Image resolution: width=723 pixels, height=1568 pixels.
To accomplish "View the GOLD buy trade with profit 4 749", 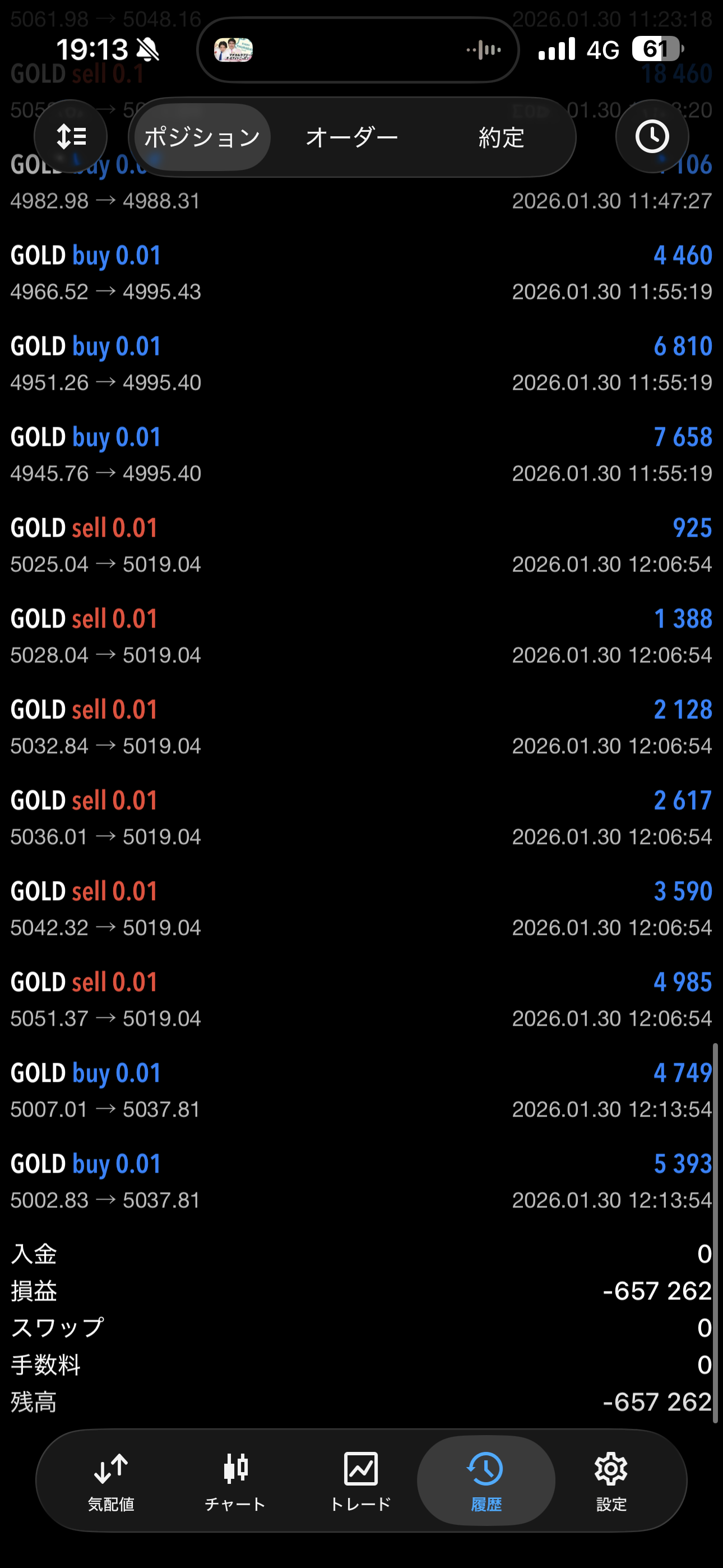I will click(361, 1090).
